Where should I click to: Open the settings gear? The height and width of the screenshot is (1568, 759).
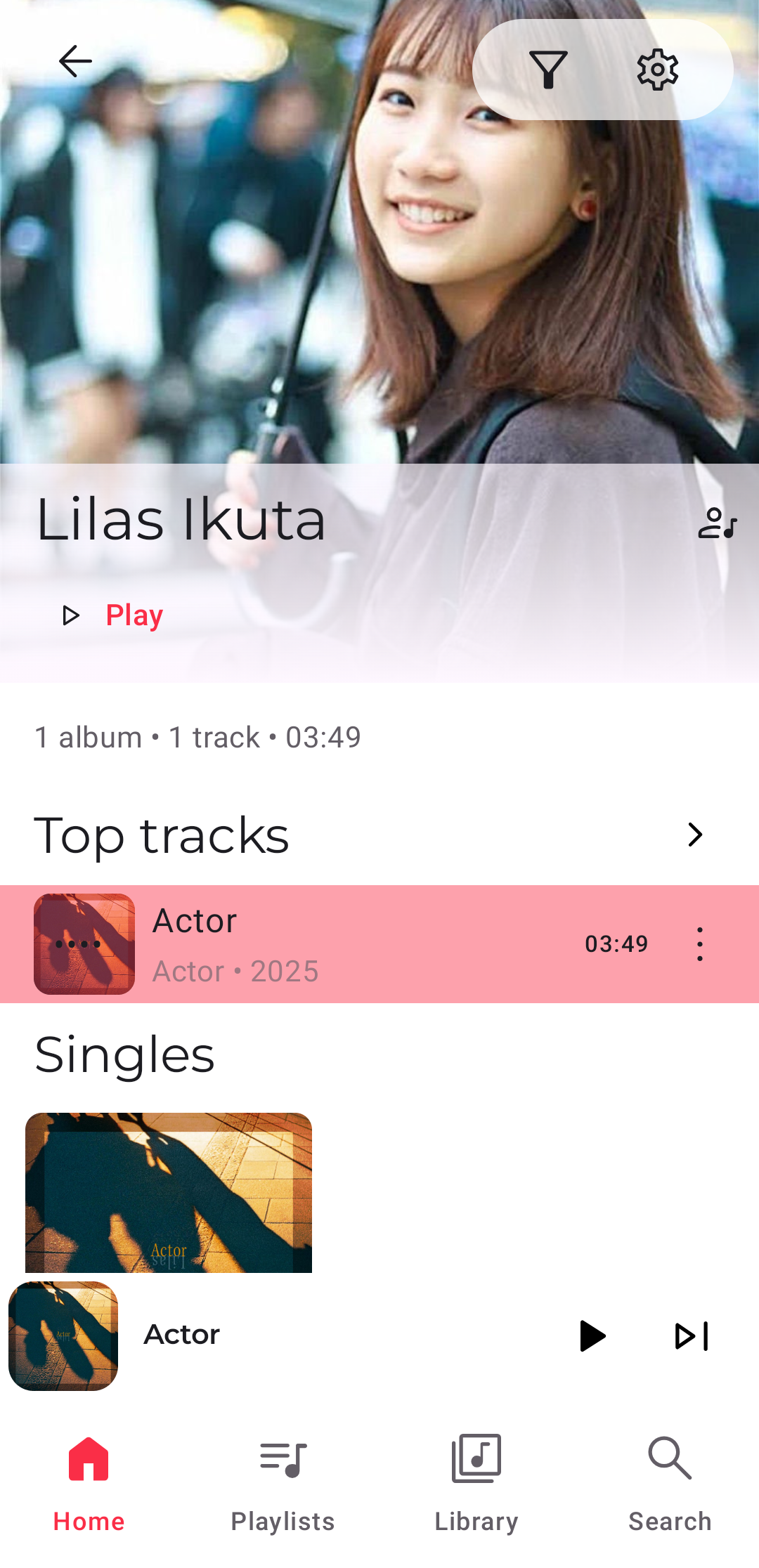[x=657, y=70]
